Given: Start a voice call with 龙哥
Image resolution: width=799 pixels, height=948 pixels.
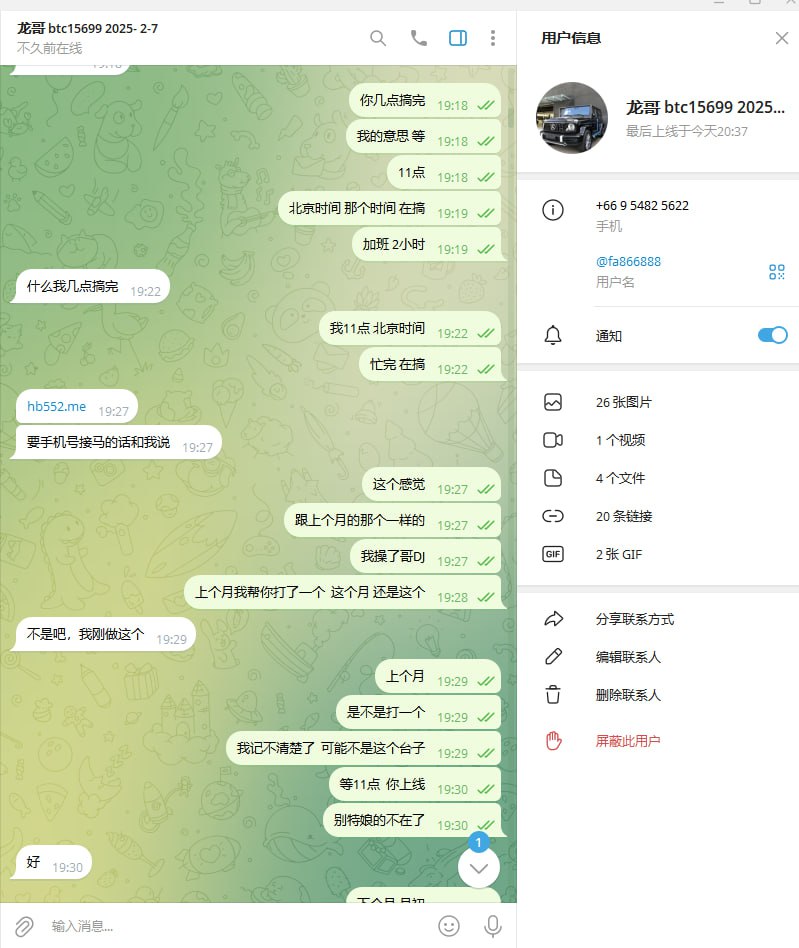Looking at the screenshot, I should [419, 38].
